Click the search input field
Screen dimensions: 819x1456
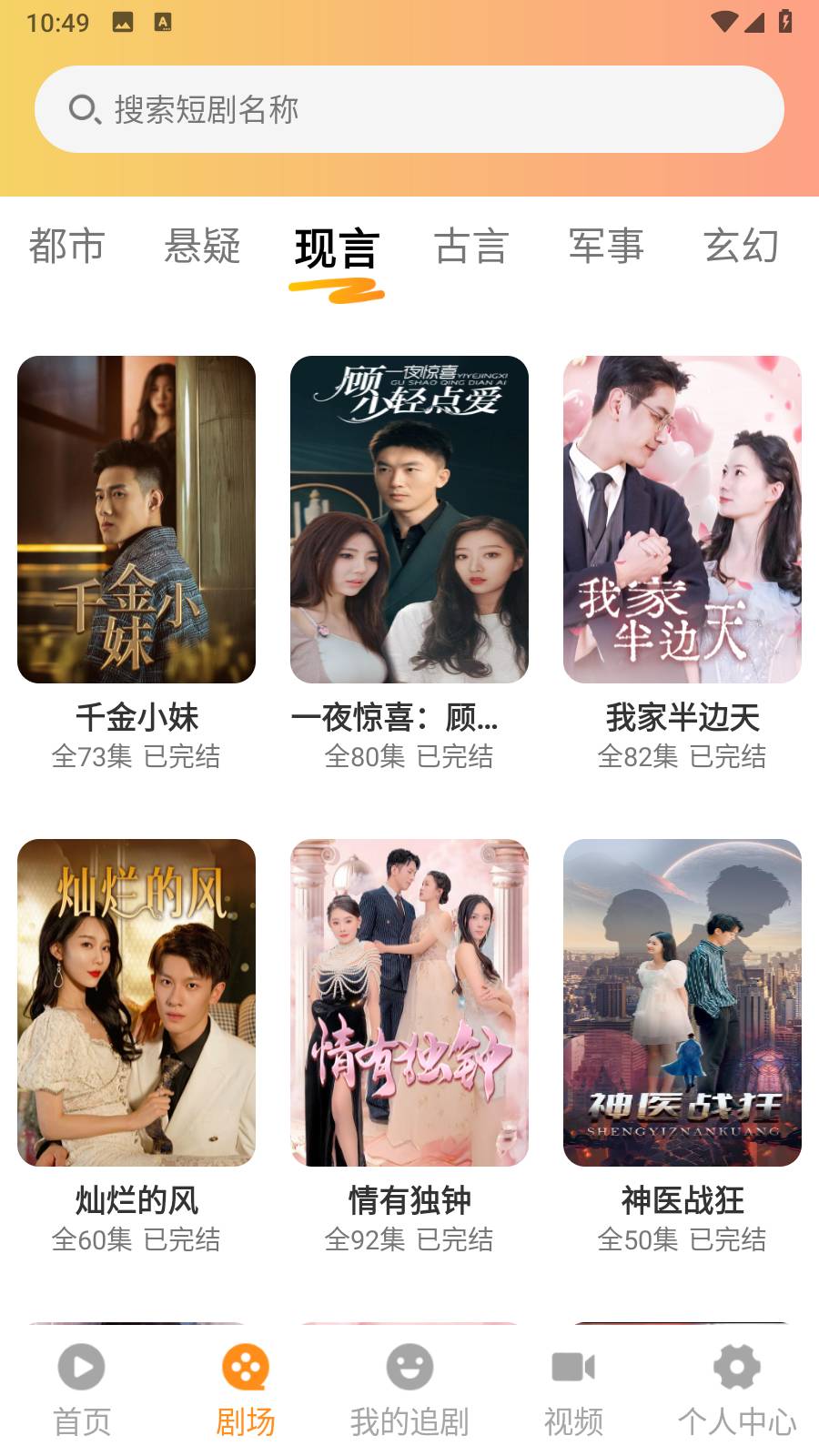point(409,107)
